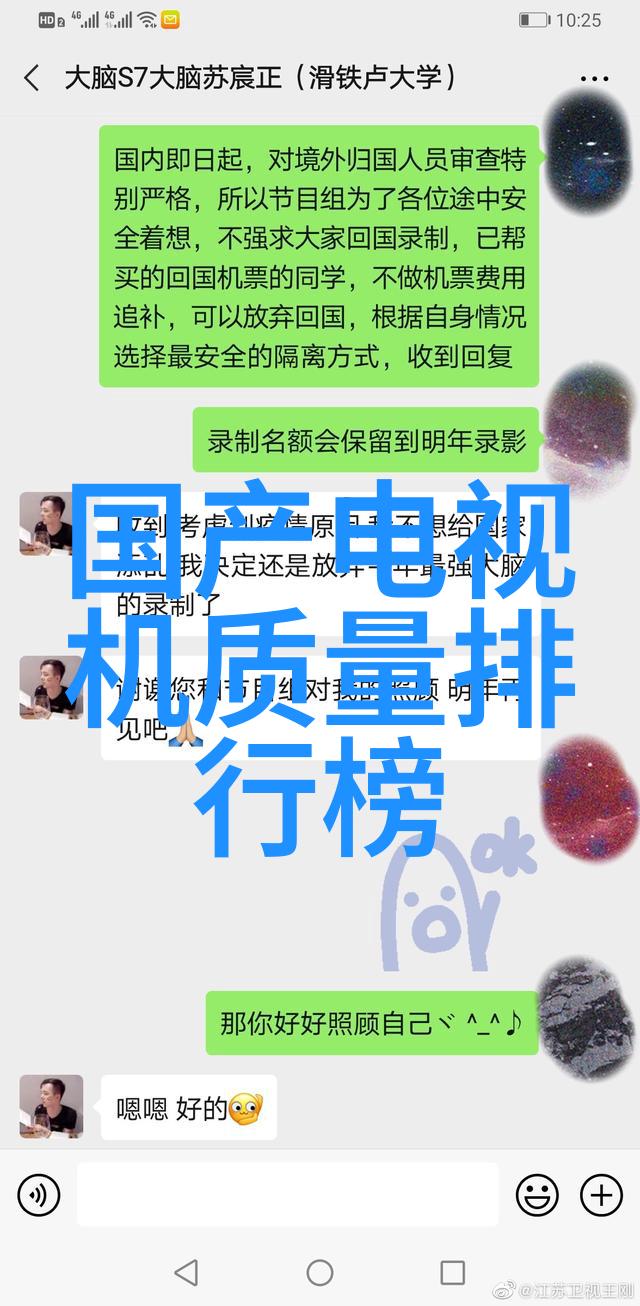640x1306 pixels.
Task: Tap the system home button
Action: (x=320, y=1272)
